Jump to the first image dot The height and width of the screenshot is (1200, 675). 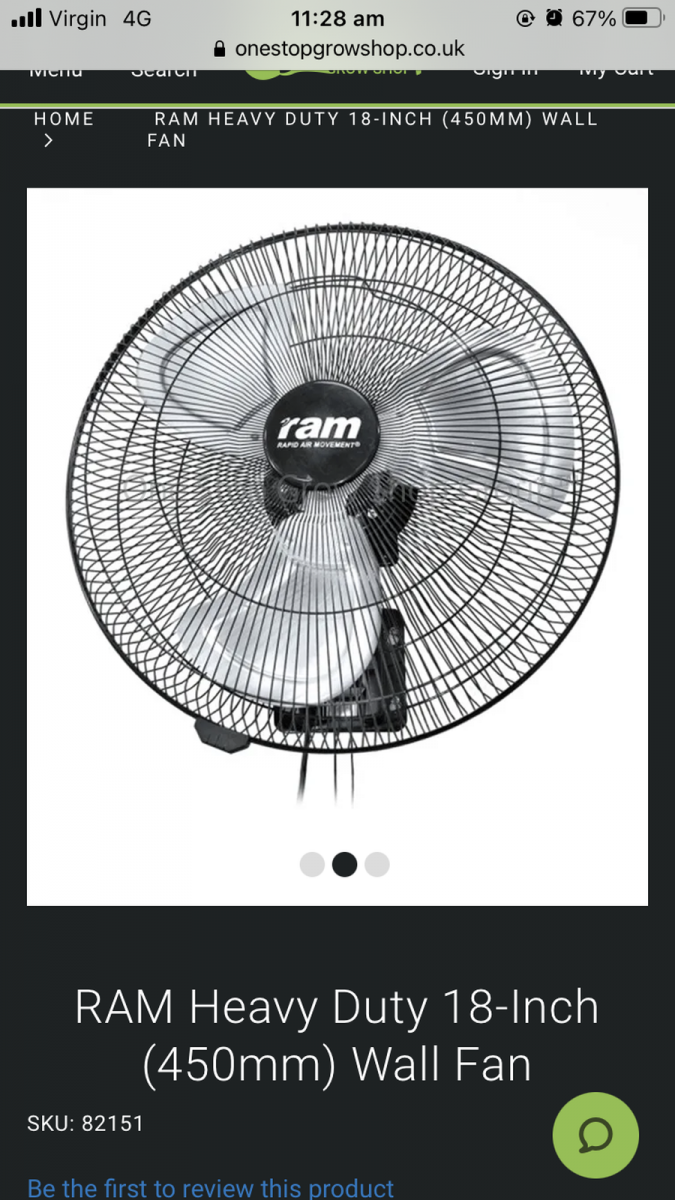(x=312, y=865)
